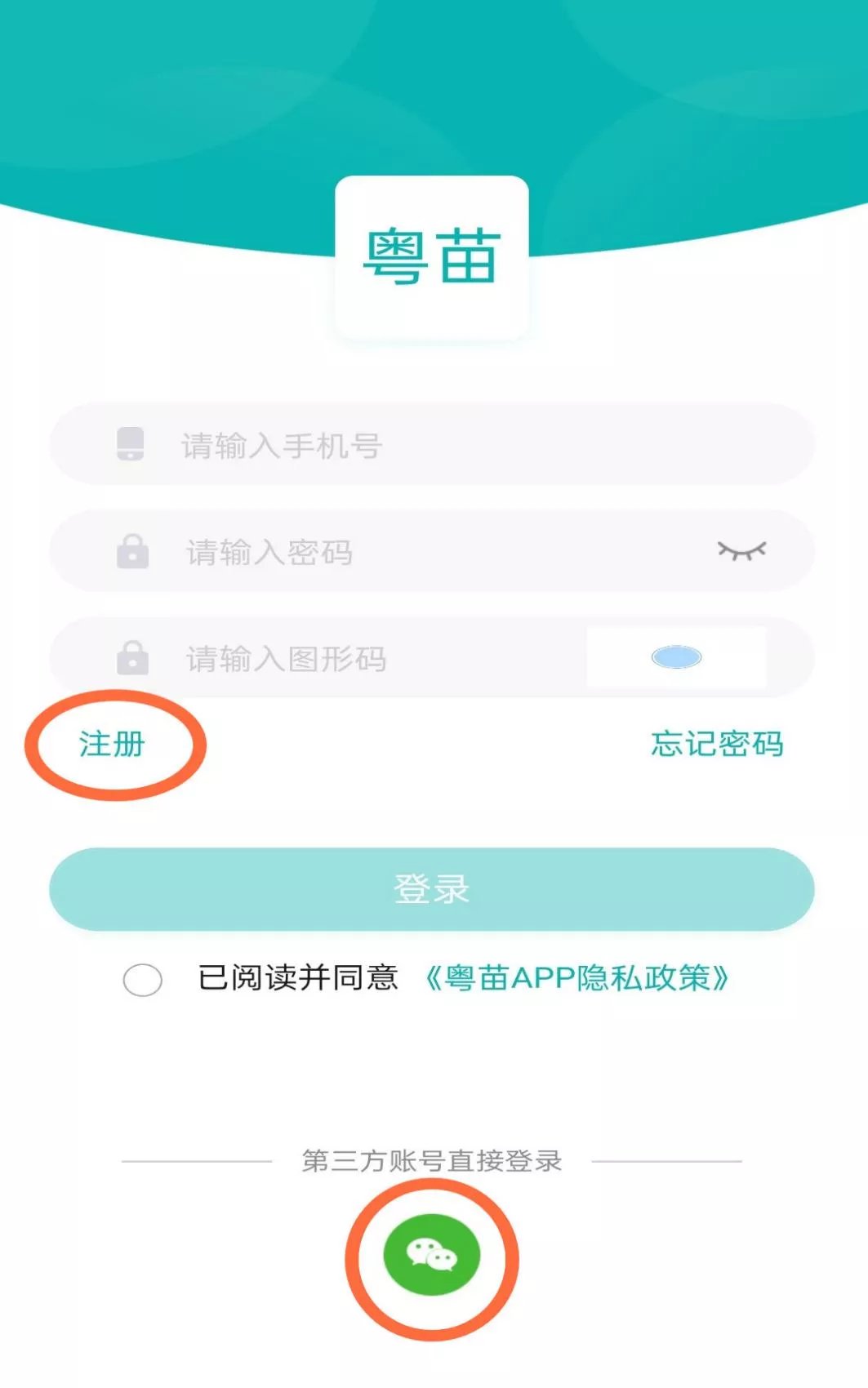The image size is (868, 1388).
Task: Tap the 登录 login button
Action: point(432,889)
